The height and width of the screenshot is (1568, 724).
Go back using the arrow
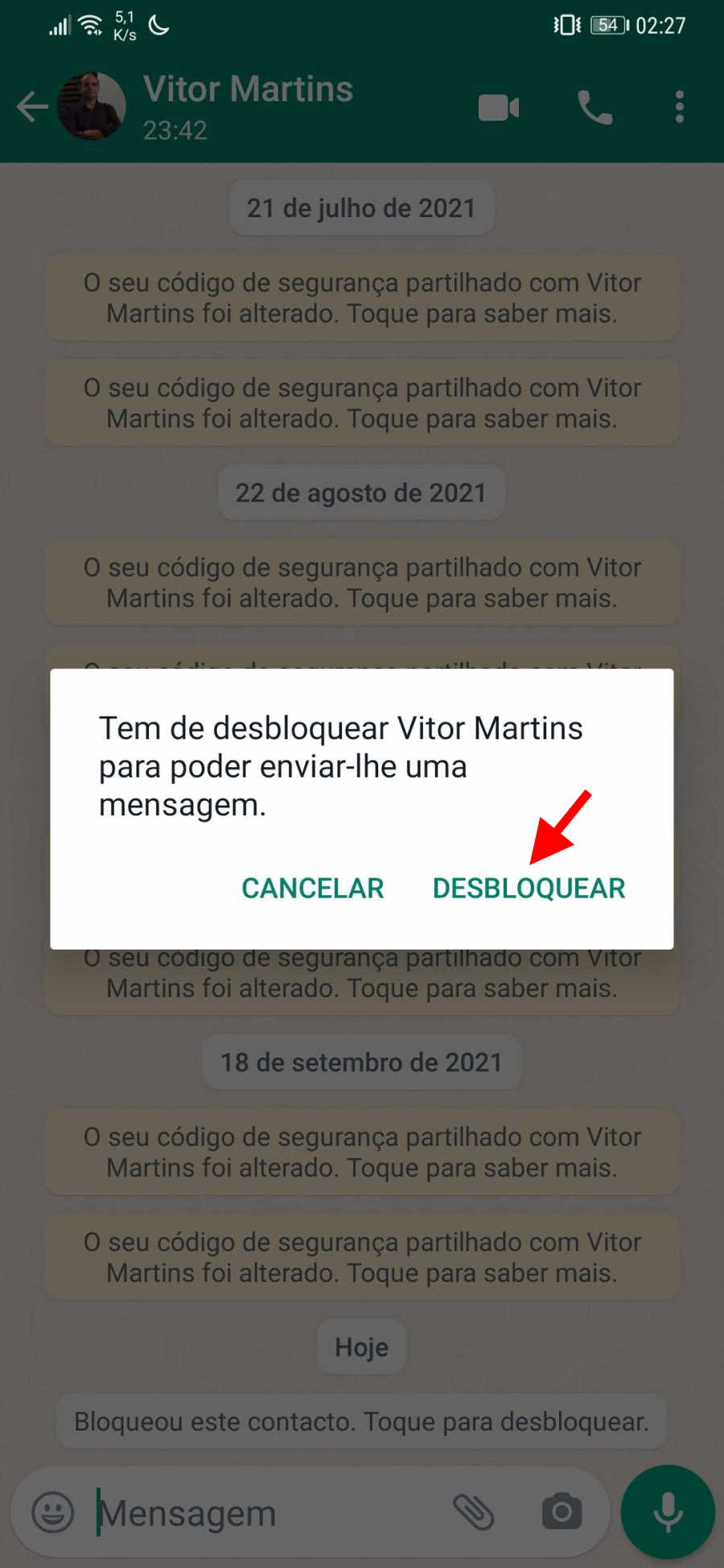[x=32, y=106]
